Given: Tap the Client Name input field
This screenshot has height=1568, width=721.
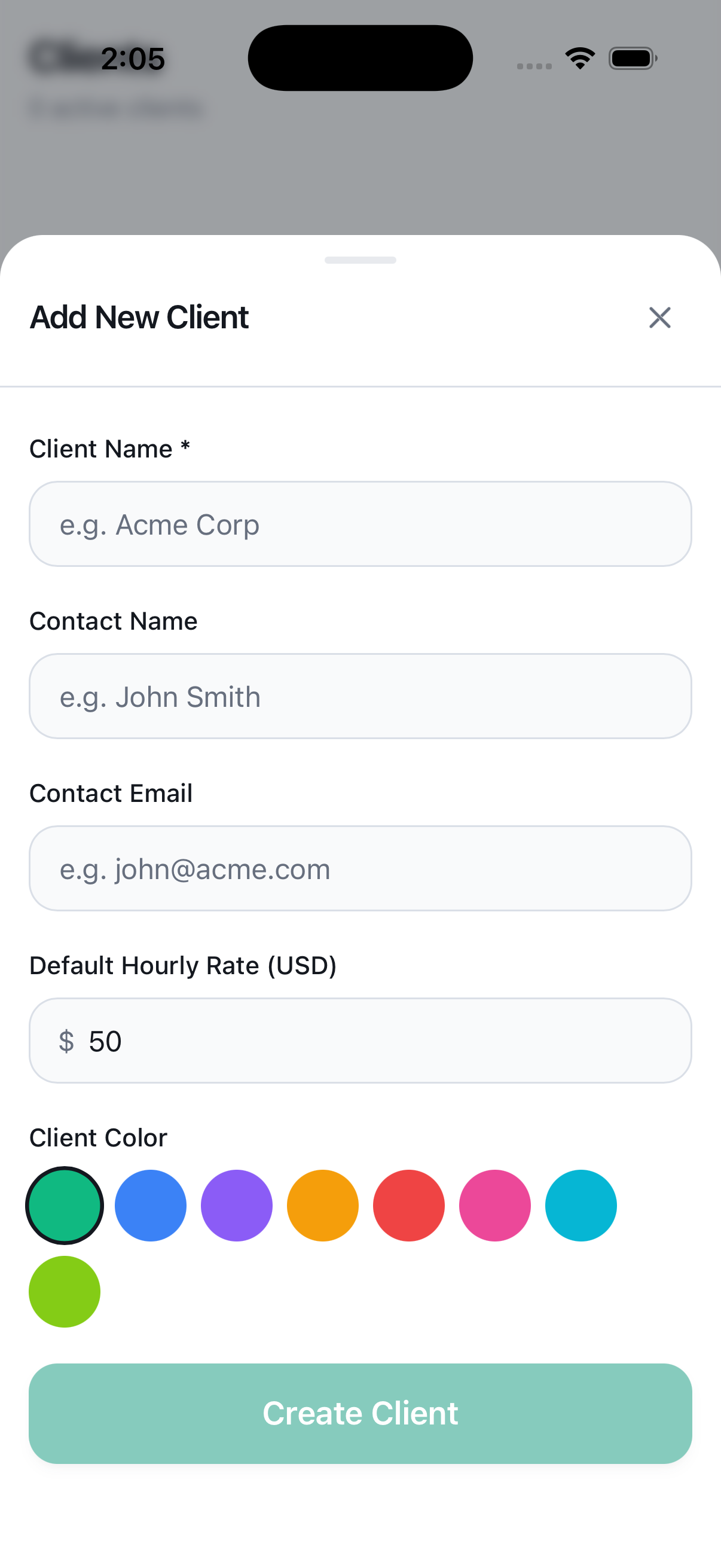Looking at the screenshot, I should pyautogui.click(x=360, y=524).
